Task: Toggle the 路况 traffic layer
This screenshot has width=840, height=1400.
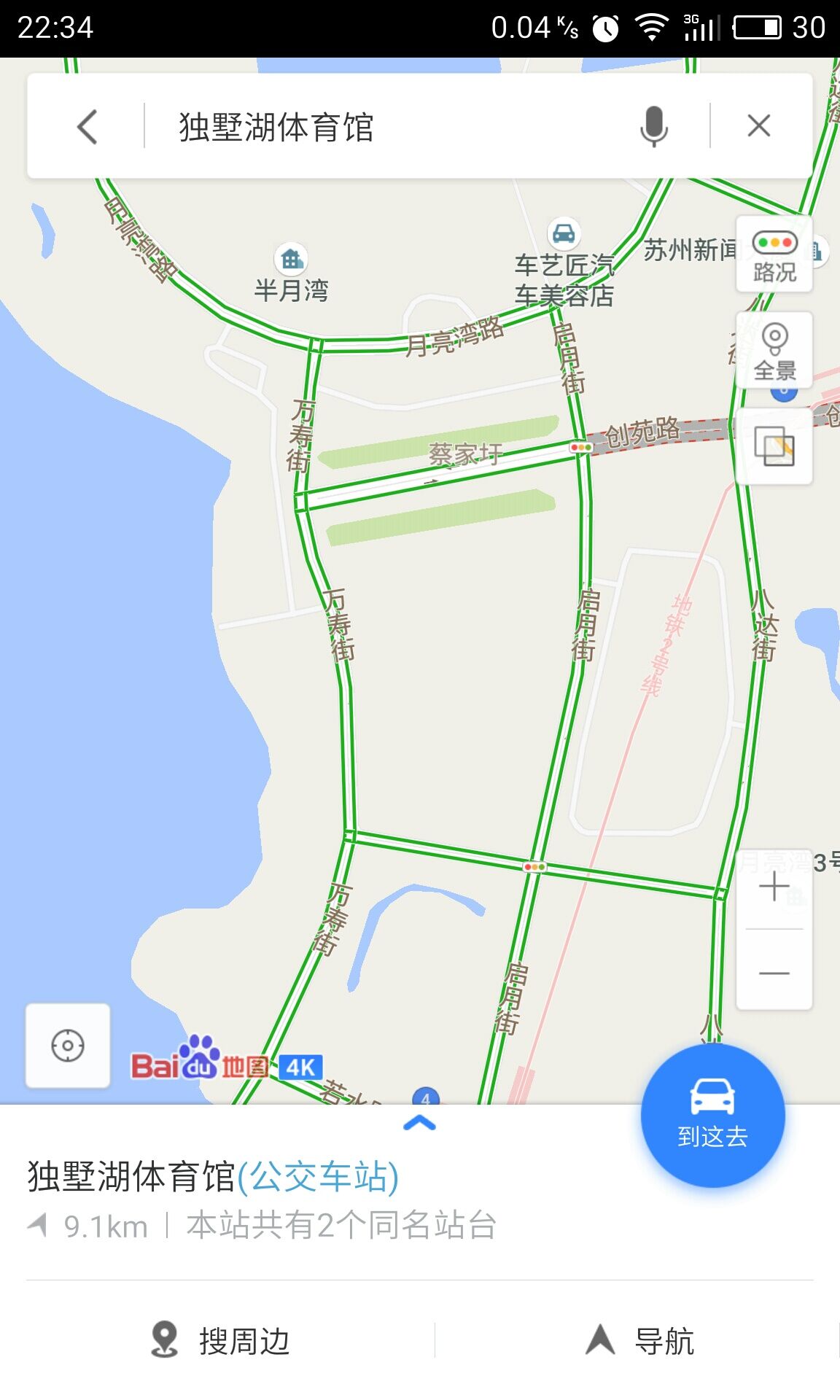Action: tap(774, 254)
